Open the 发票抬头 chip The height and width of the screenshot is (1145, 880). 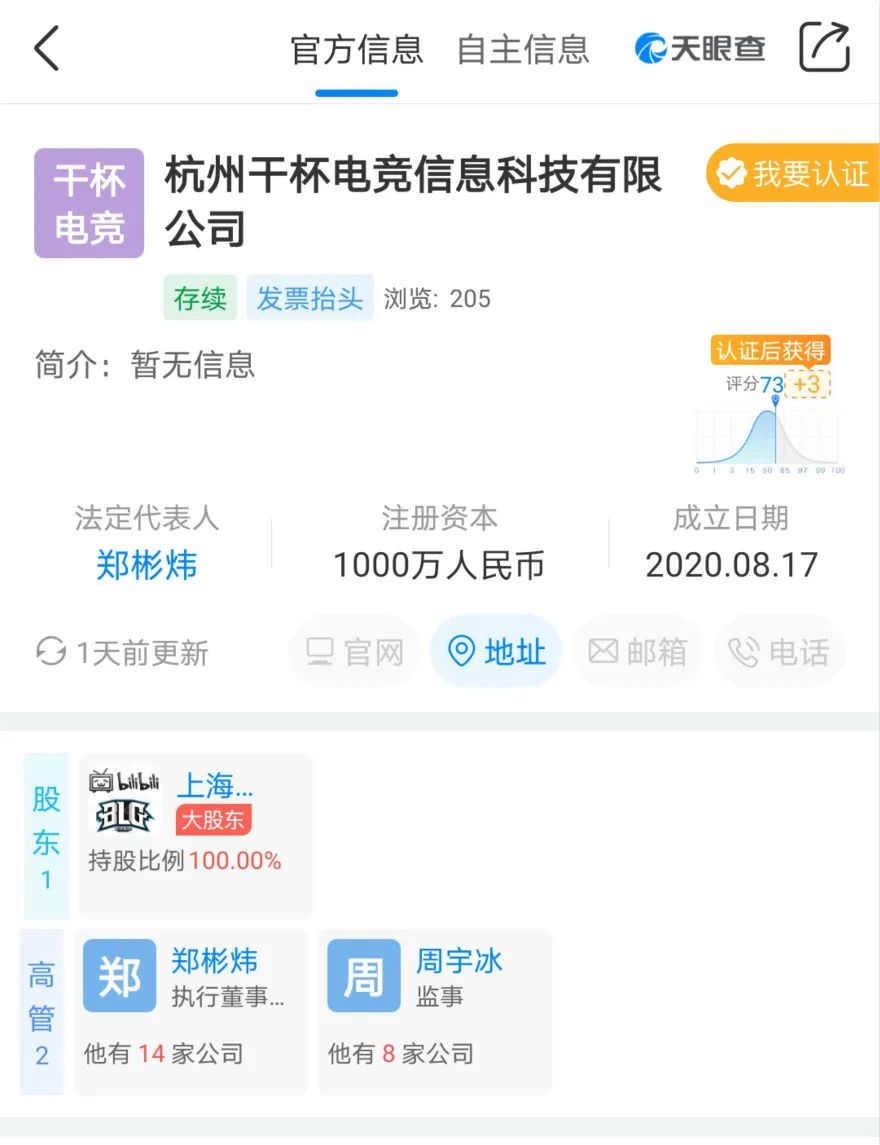(x=310, y=298)
